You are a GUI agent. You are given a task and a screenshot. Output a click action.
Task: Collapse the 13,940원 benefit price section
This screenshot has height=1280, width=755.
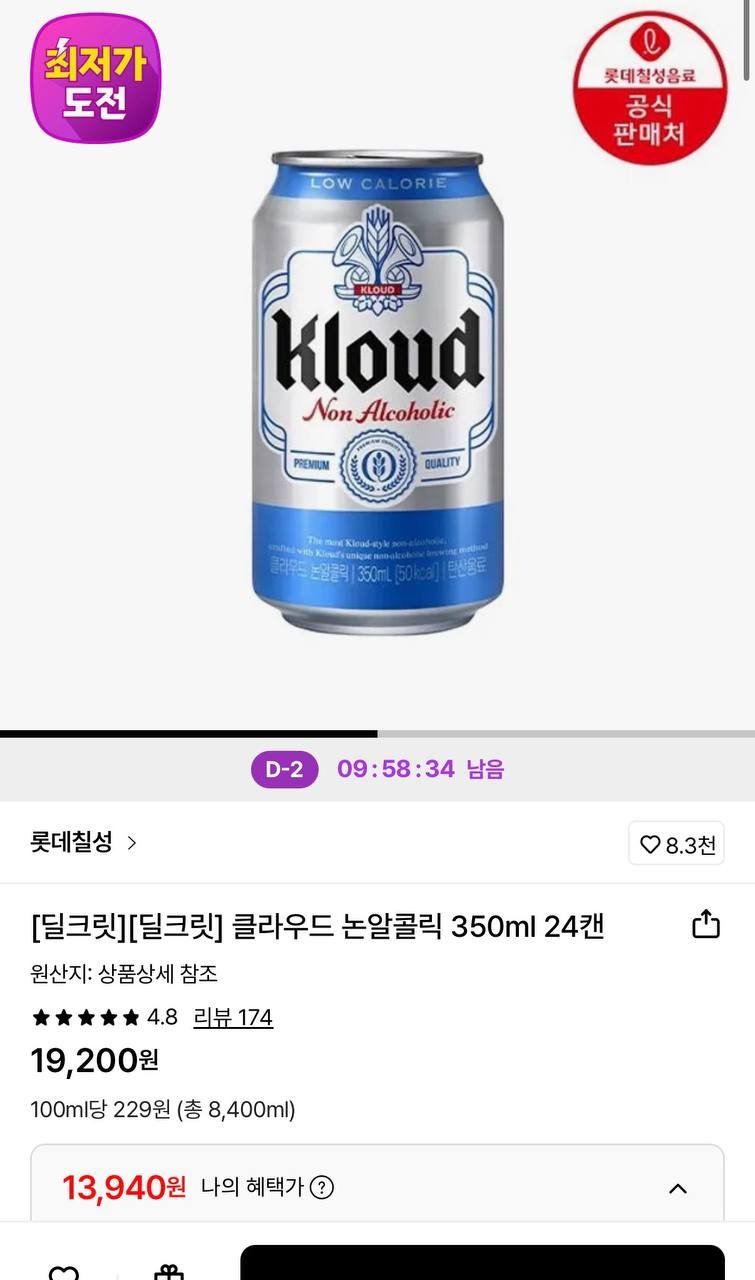(x=677, y=1188)
